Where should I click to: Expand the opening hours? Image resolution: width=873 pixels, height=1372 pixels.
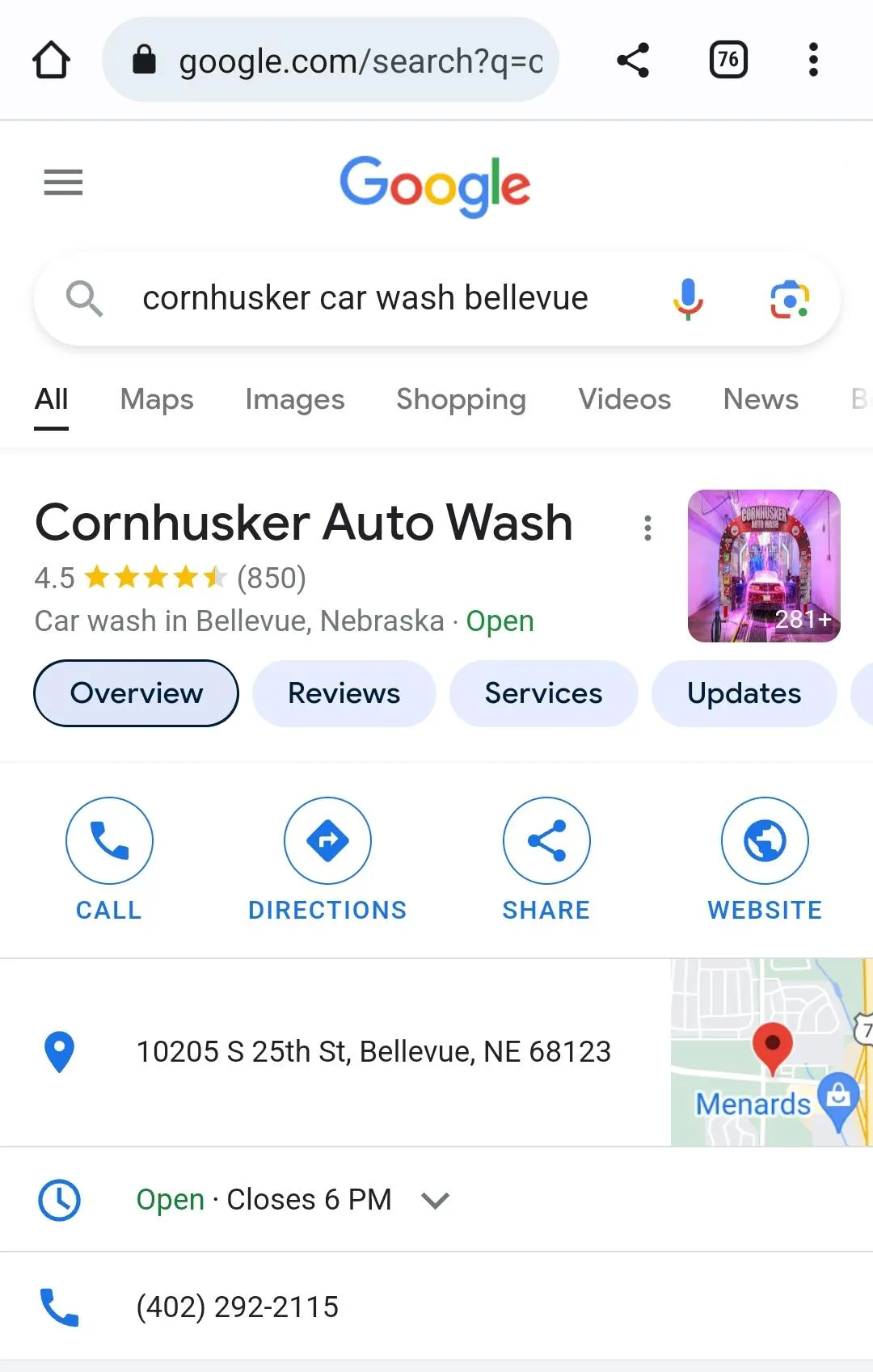tap(436, 1200)
